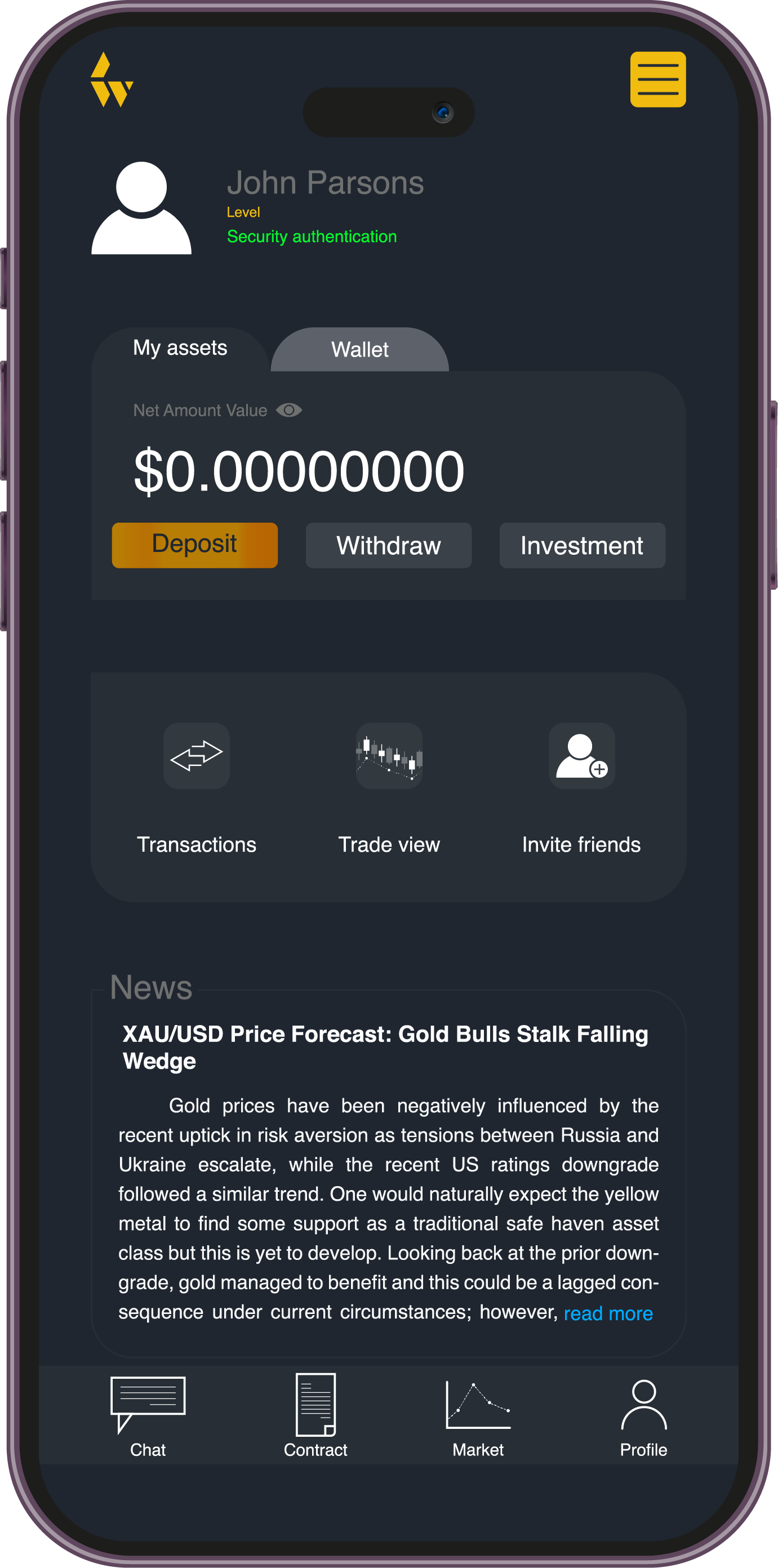Open the yellow hamburger menu
Screen dimensions: 778x1568
coord(657,79)
